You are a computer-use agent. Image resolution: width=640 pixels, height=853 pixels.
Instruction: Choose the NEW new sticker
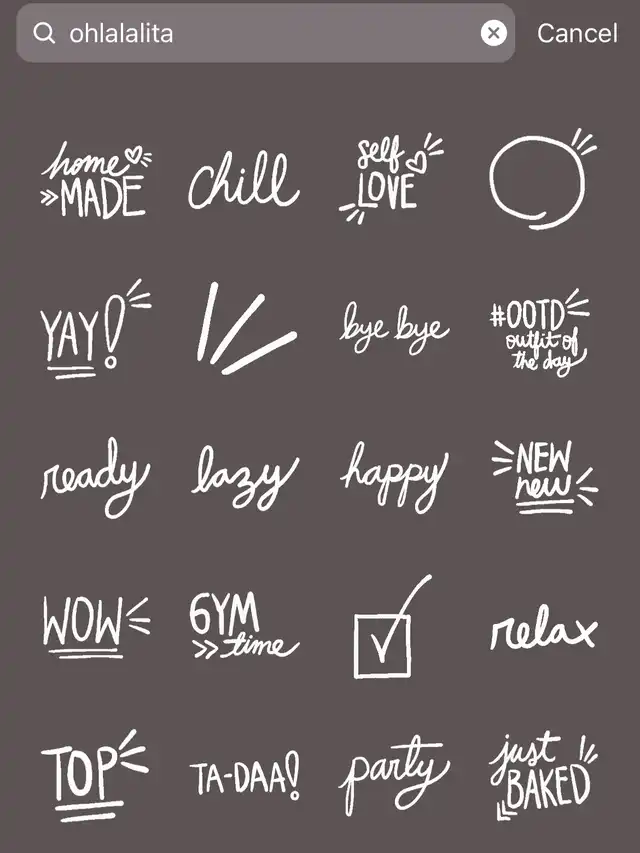coord(543,477)
